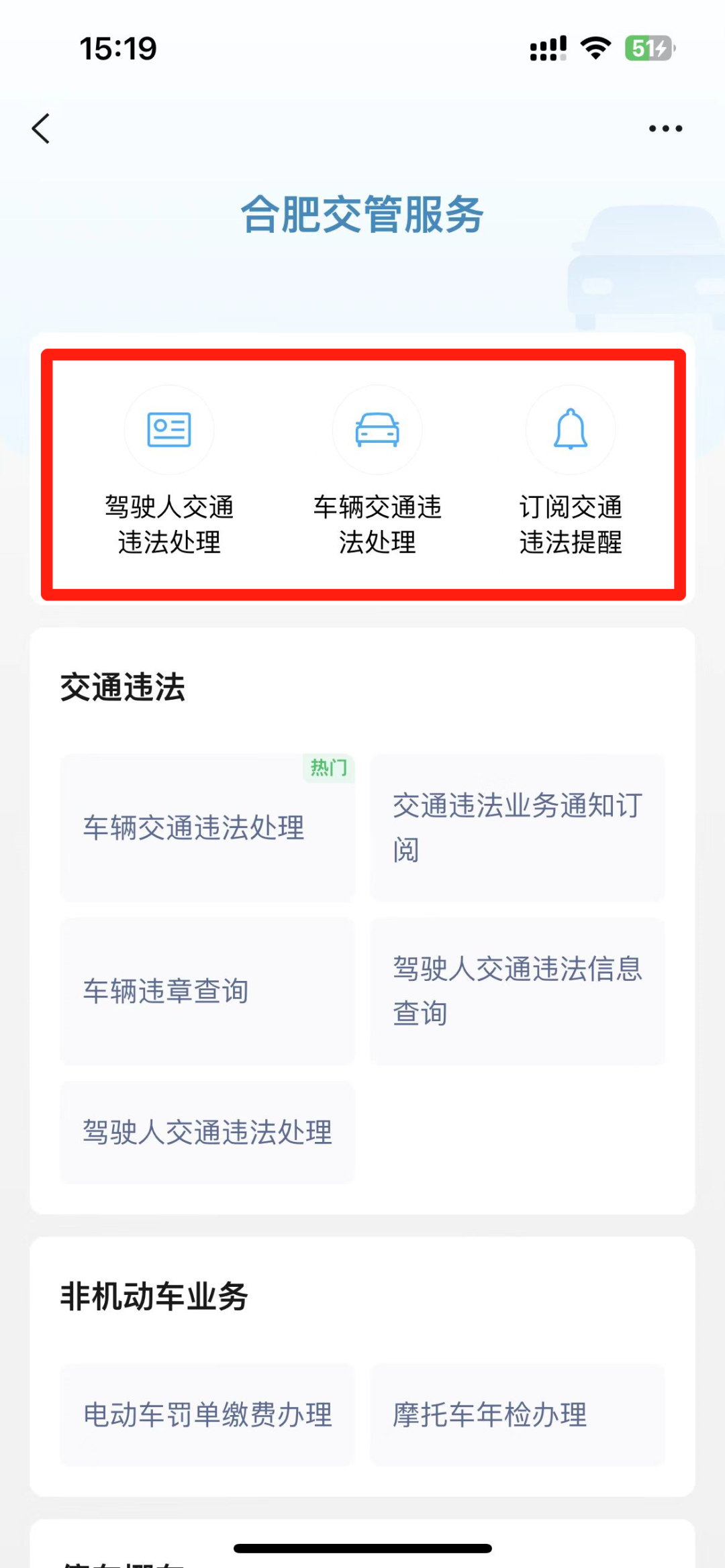Go back using the top-left arrow
The width and height of the screenshot is (725, 1568).
pyautogui.click(x=42, y=128)
